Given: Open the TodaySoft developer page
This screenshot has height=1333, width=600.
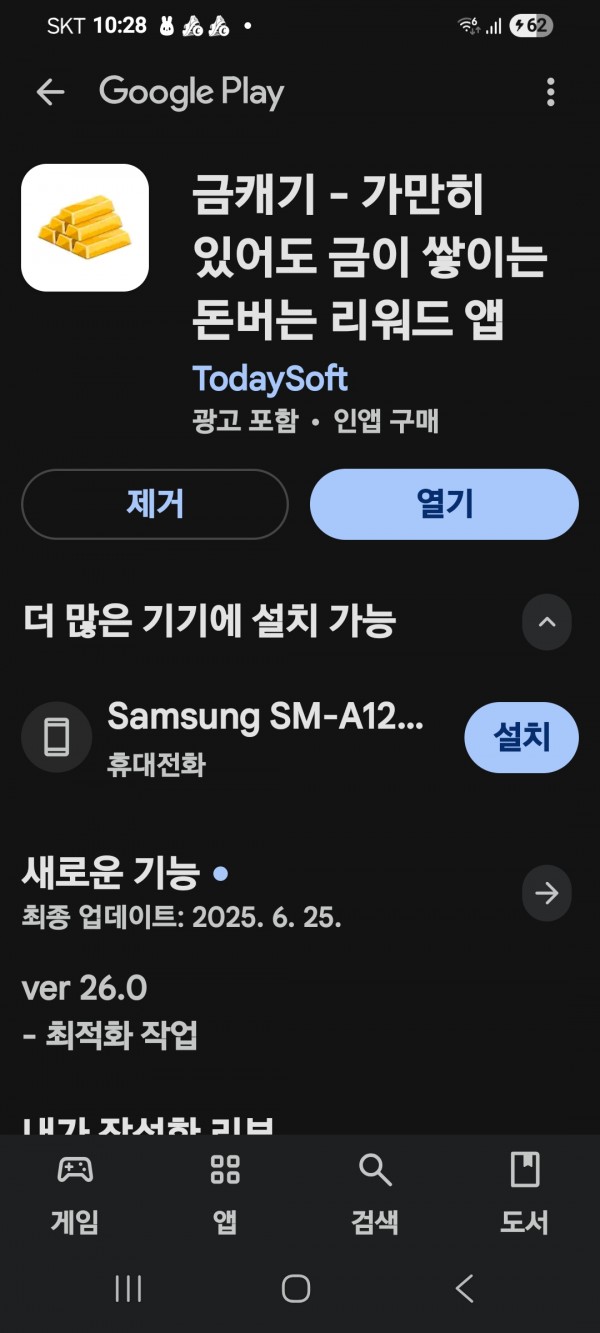Looking at the screenshot, I should pyautogui.click(x=270, y=379).
